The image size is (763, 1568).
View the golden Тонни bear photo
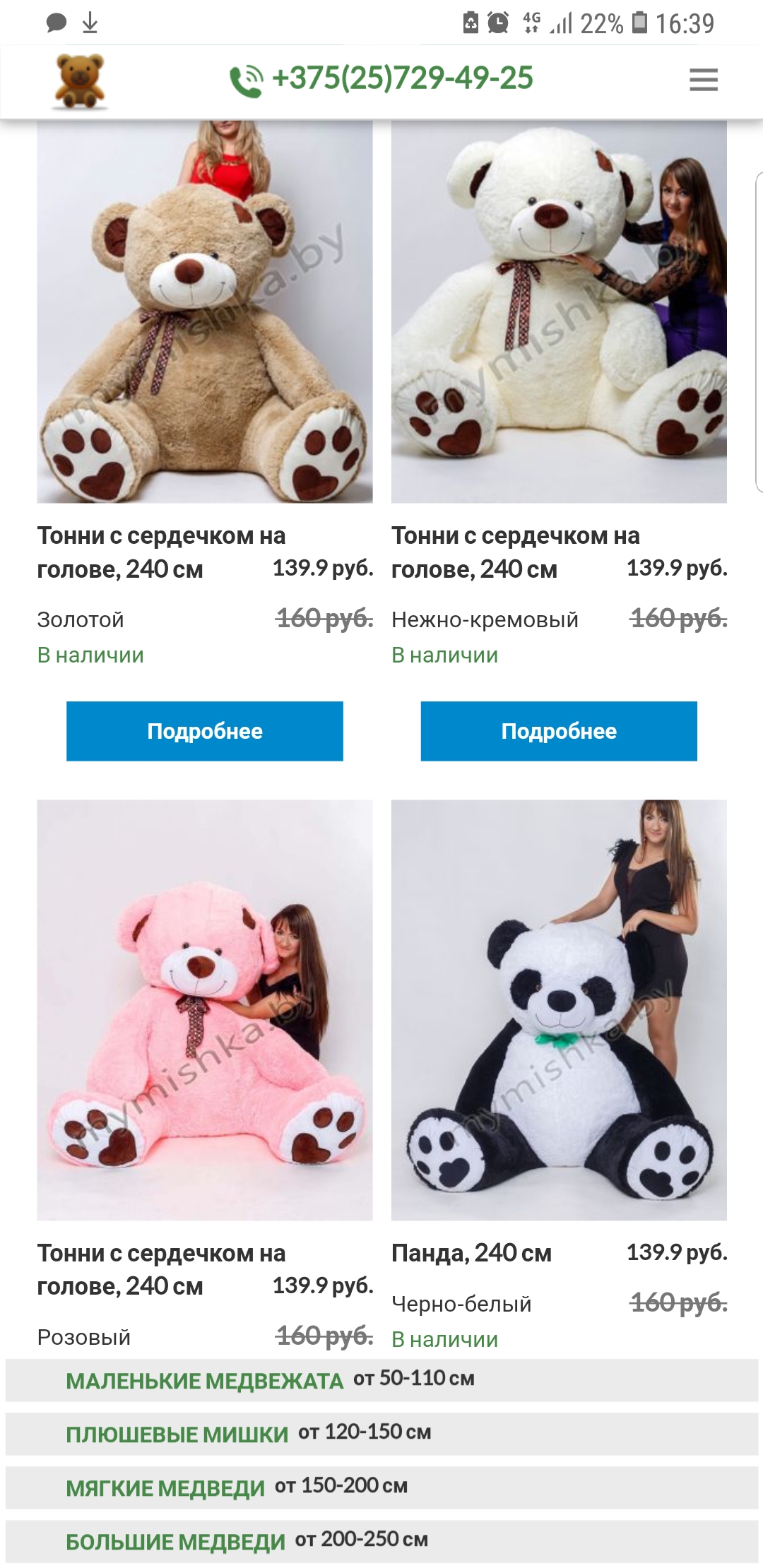[x=204, y=311]
